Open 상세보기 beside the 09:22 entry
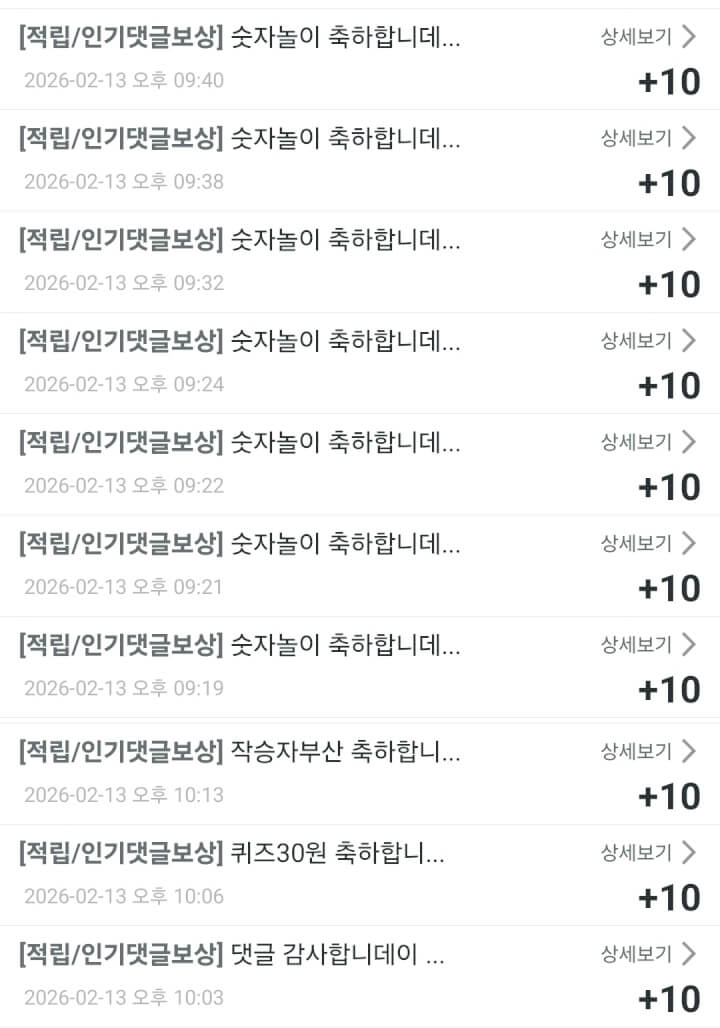 [x=647, y=442]
